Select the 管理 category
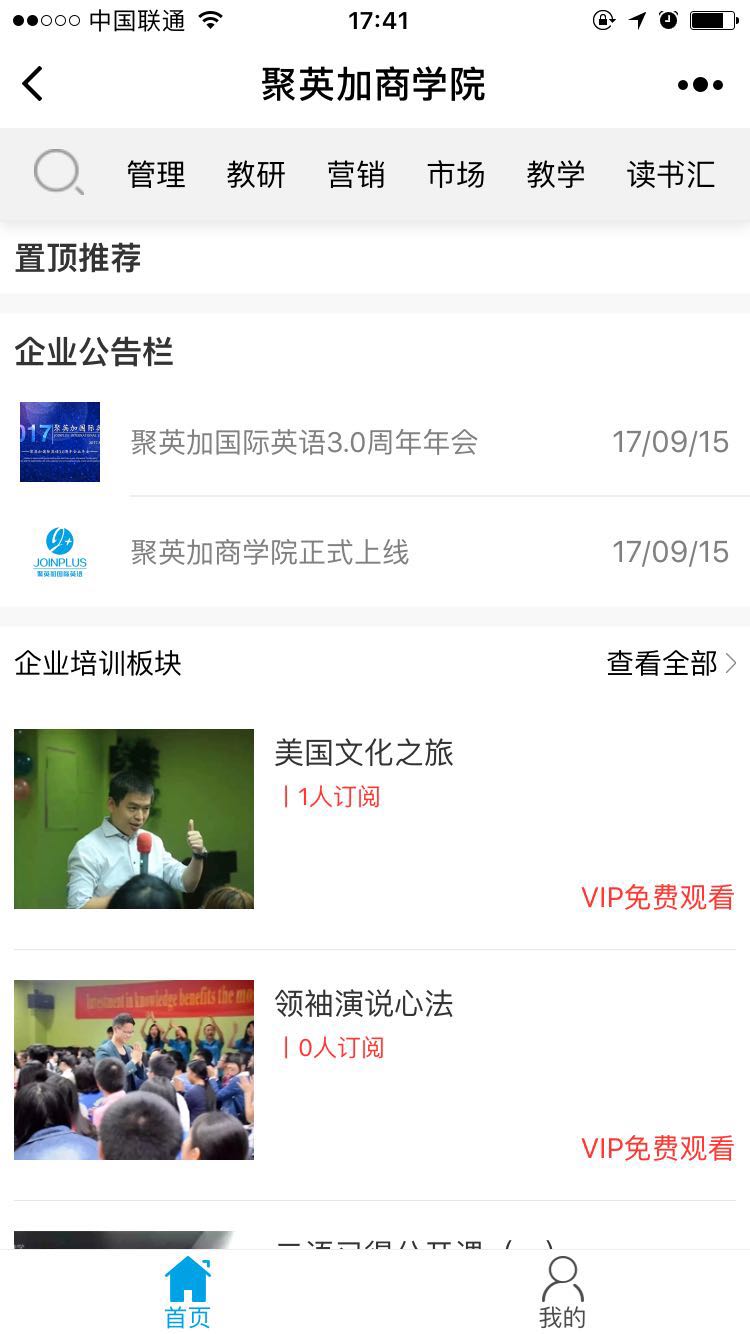The width and height of the screenshot is (750, 1334). (156, 175)
